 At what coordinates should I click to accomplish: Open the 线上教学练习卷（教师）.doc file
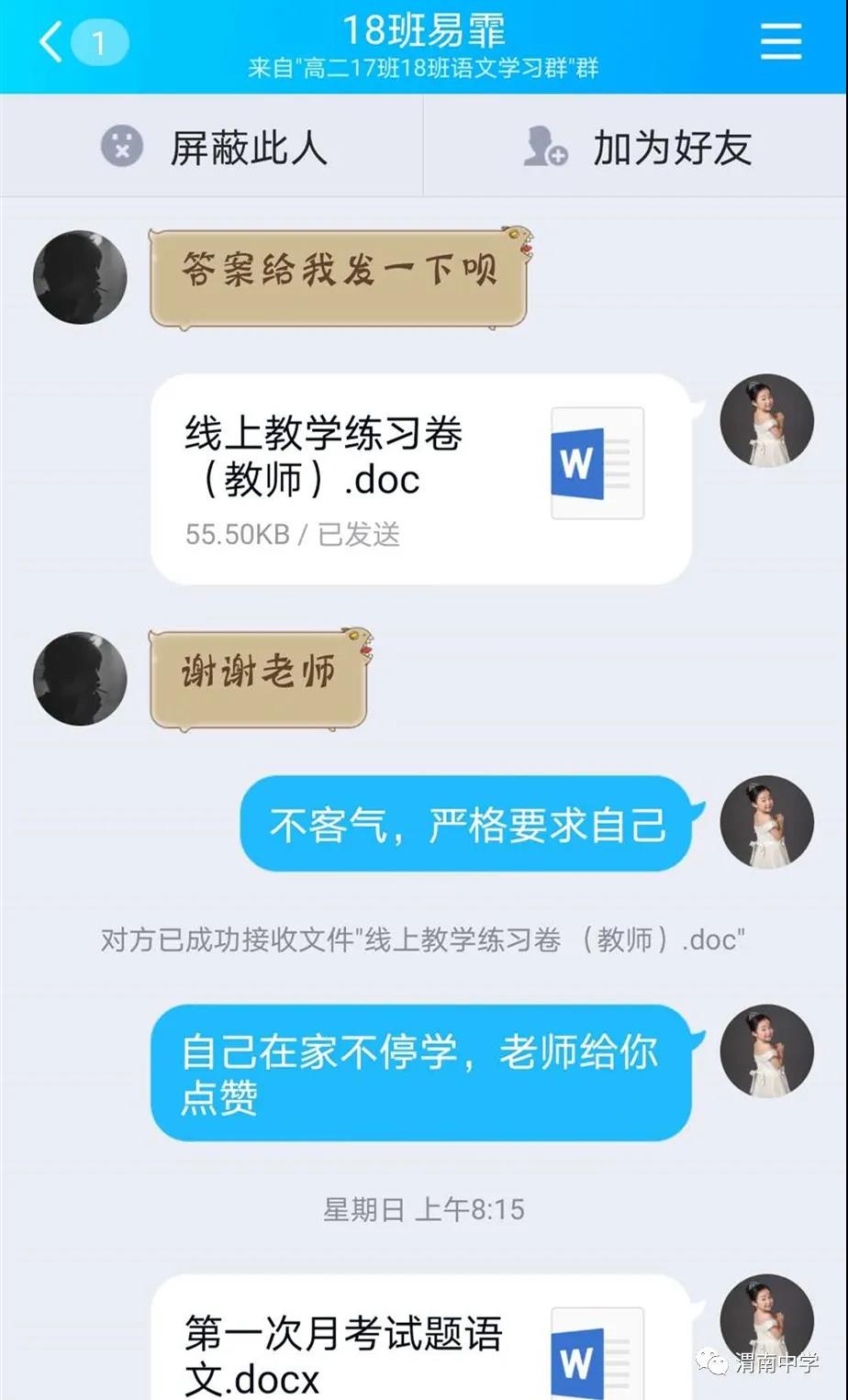click(419, 477)
